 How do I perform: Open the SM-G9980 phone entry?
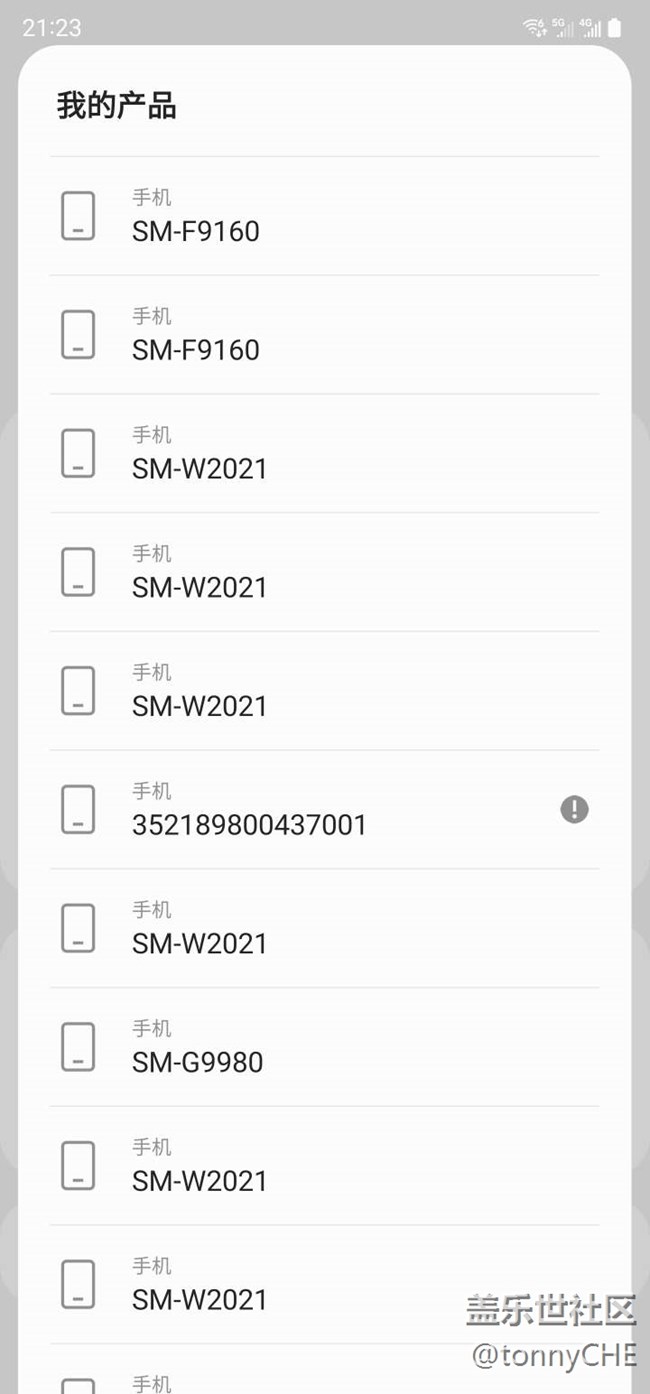[x=198, y=1047]
